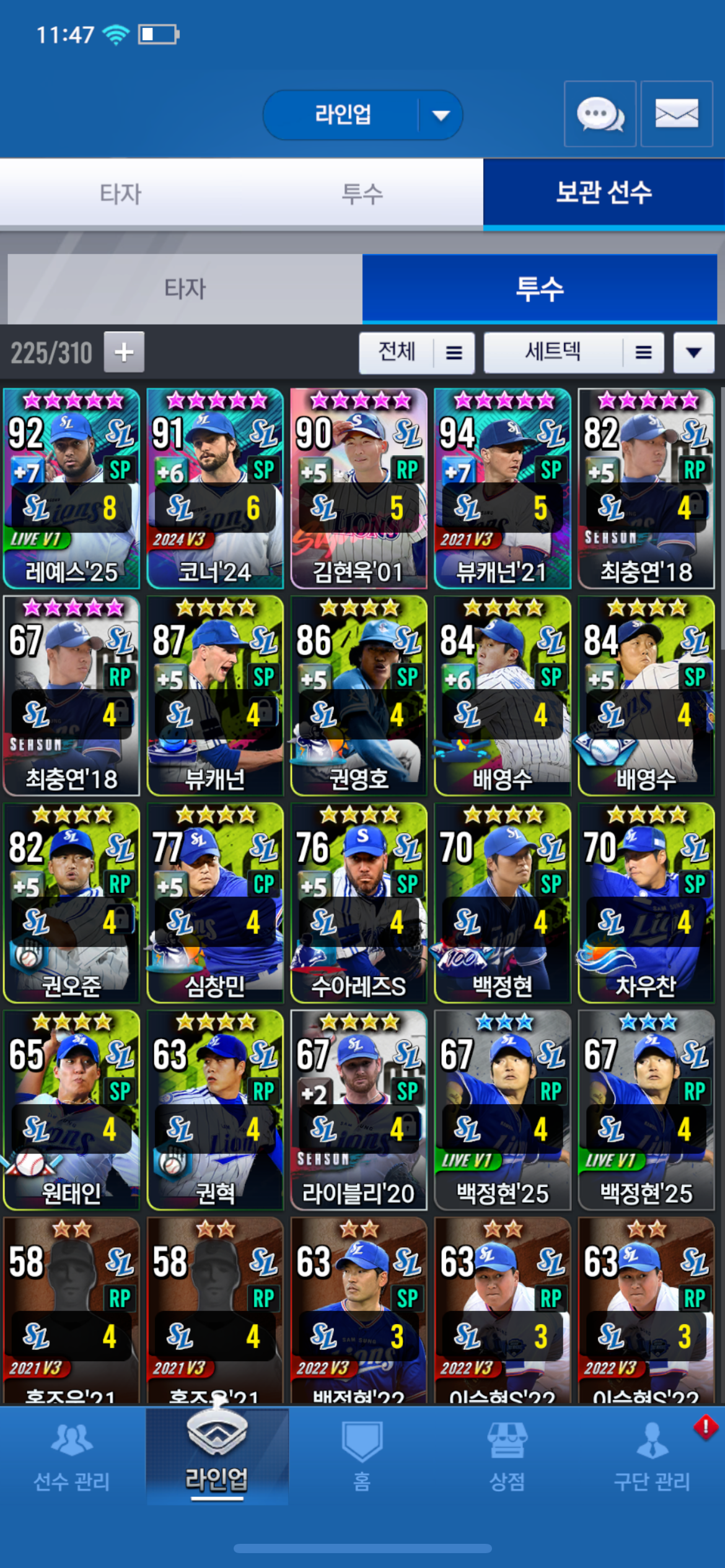Open the 레예스'25 player card

[x=71, y=488]
